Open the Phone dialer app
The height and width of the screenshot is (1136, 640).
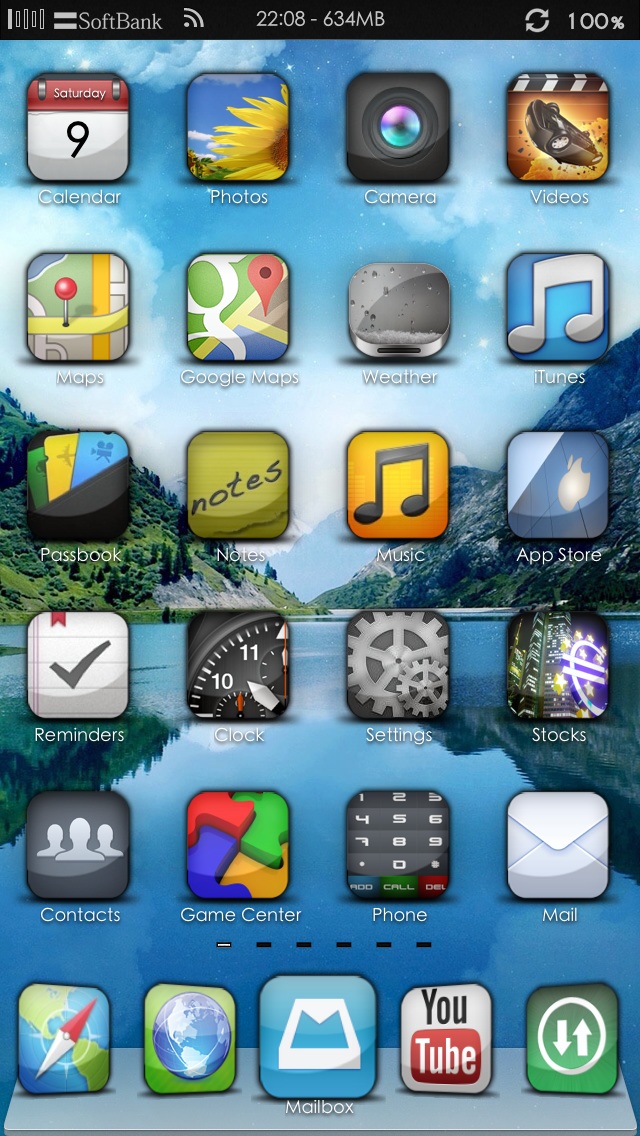(398, 845)
